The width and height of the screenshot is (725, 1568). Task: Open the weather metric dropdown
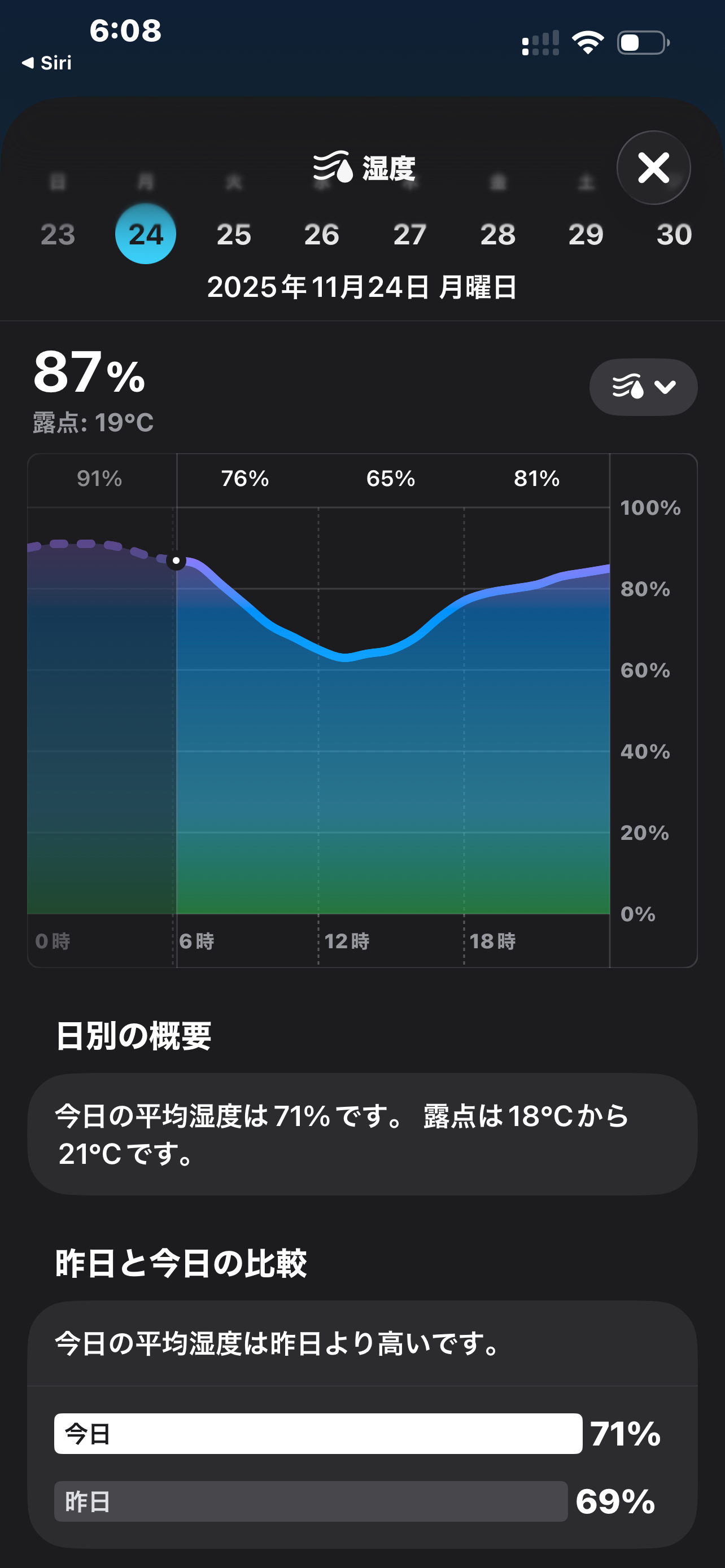click(x=643, y=387)
